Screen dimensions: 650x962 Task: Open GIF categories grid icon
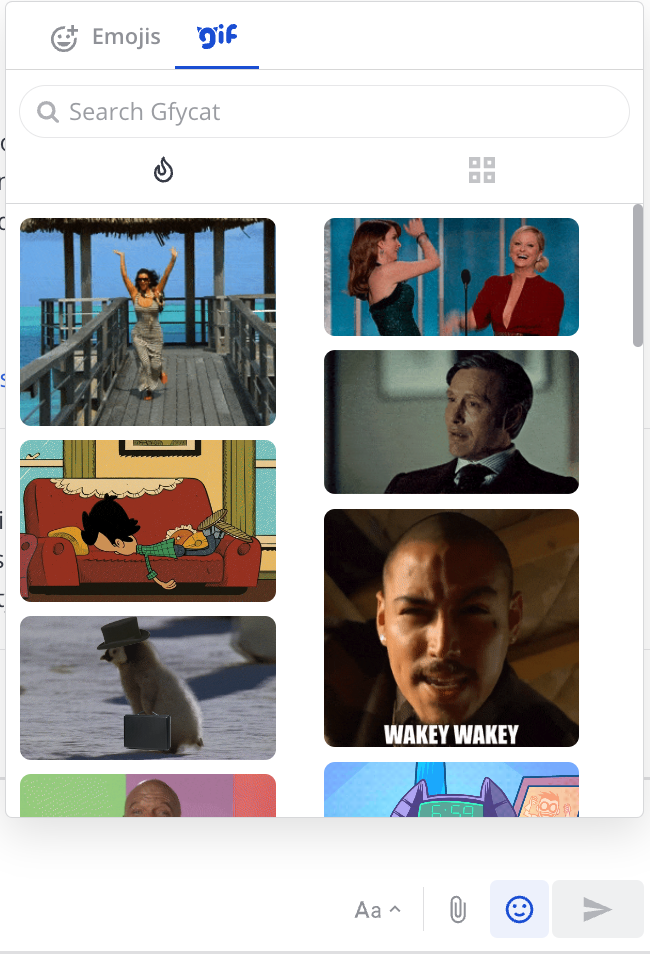[482, 171]
